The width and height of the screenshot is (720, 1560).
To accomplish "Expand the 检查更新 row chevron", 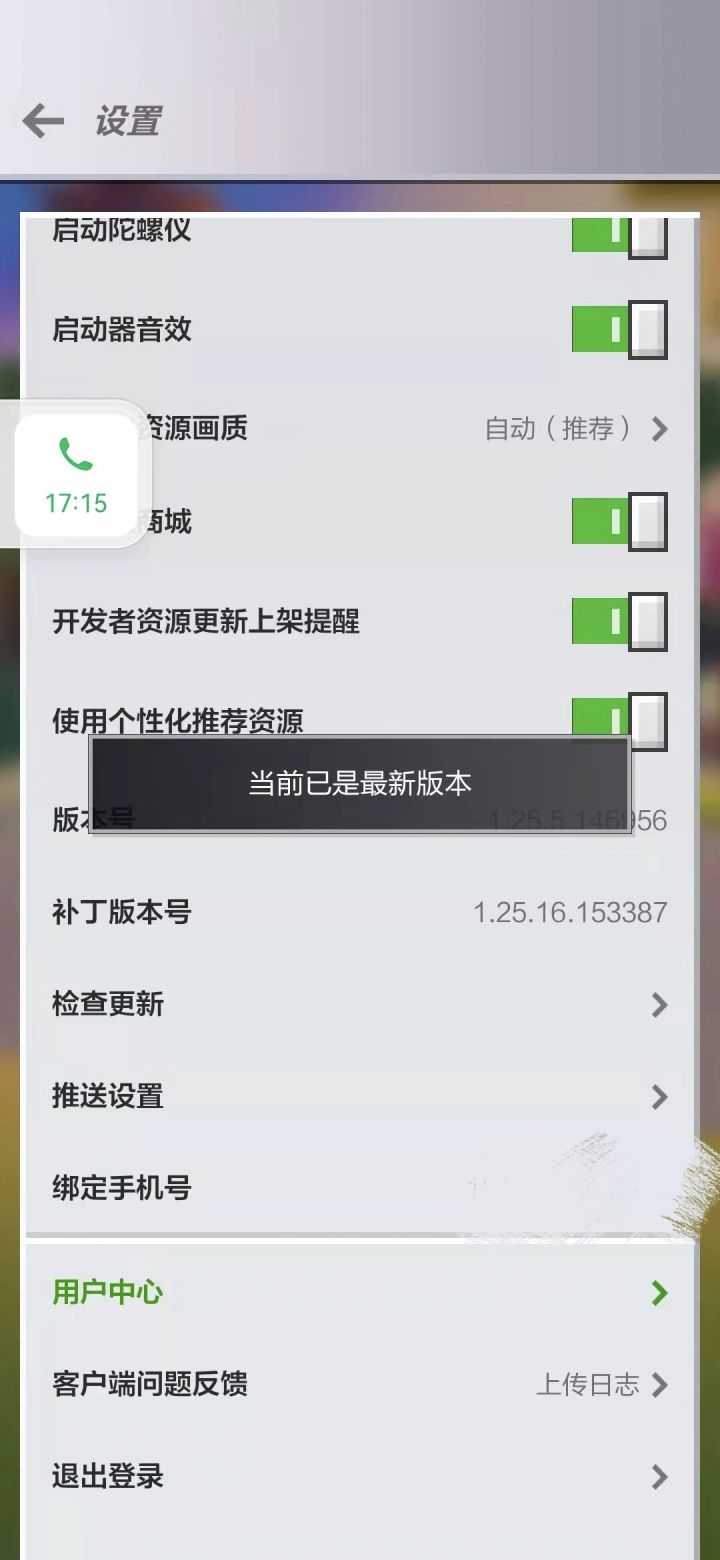I will click(x=658, y=1005).
